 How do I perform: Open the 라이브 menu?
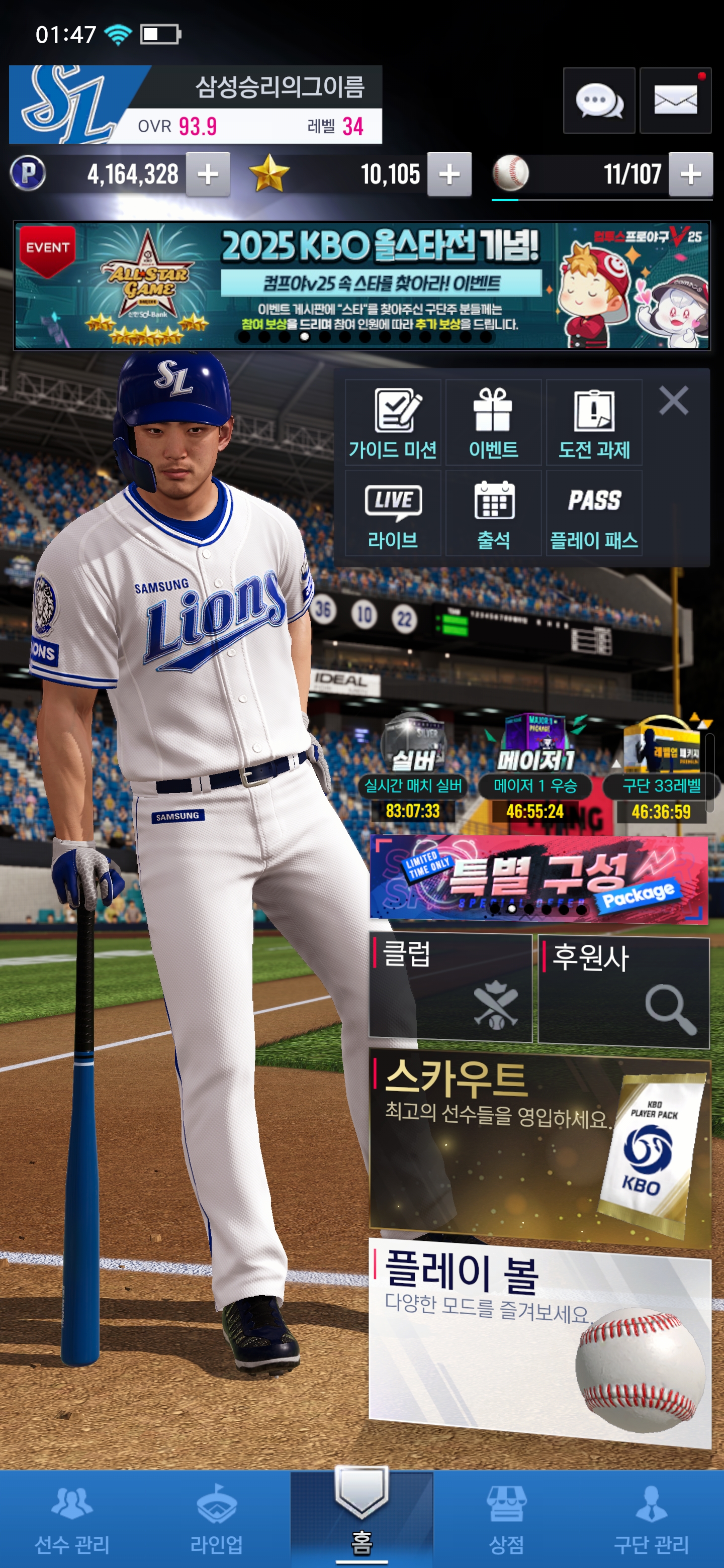click(x=393, y=513)
